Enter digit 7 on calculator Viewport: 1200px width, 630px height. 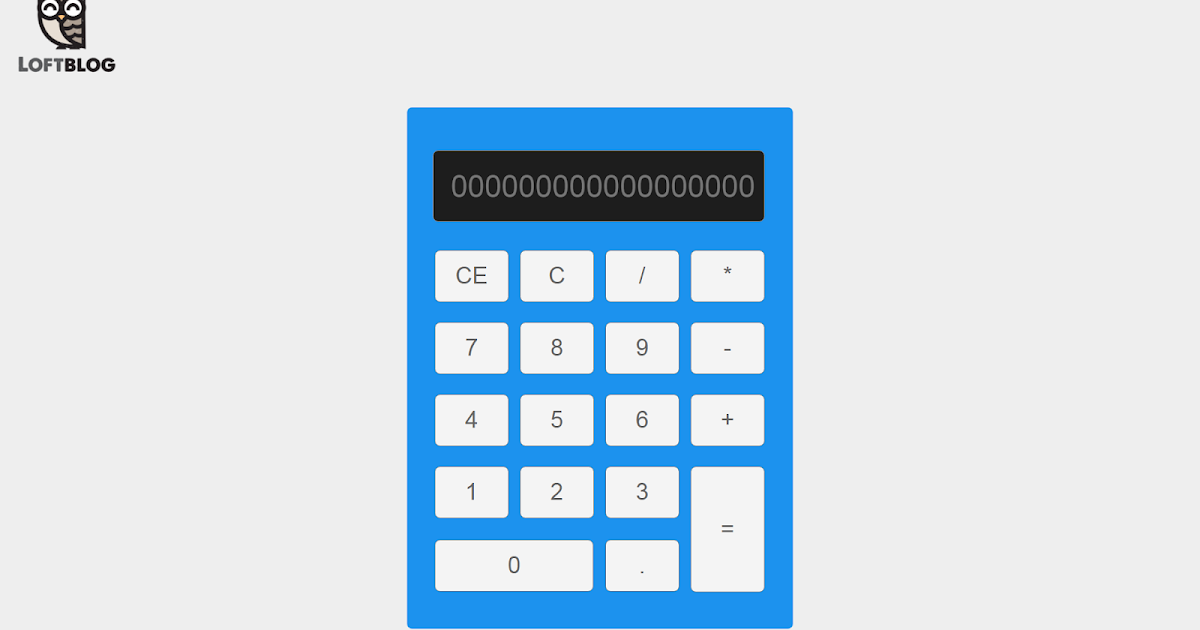471,348
